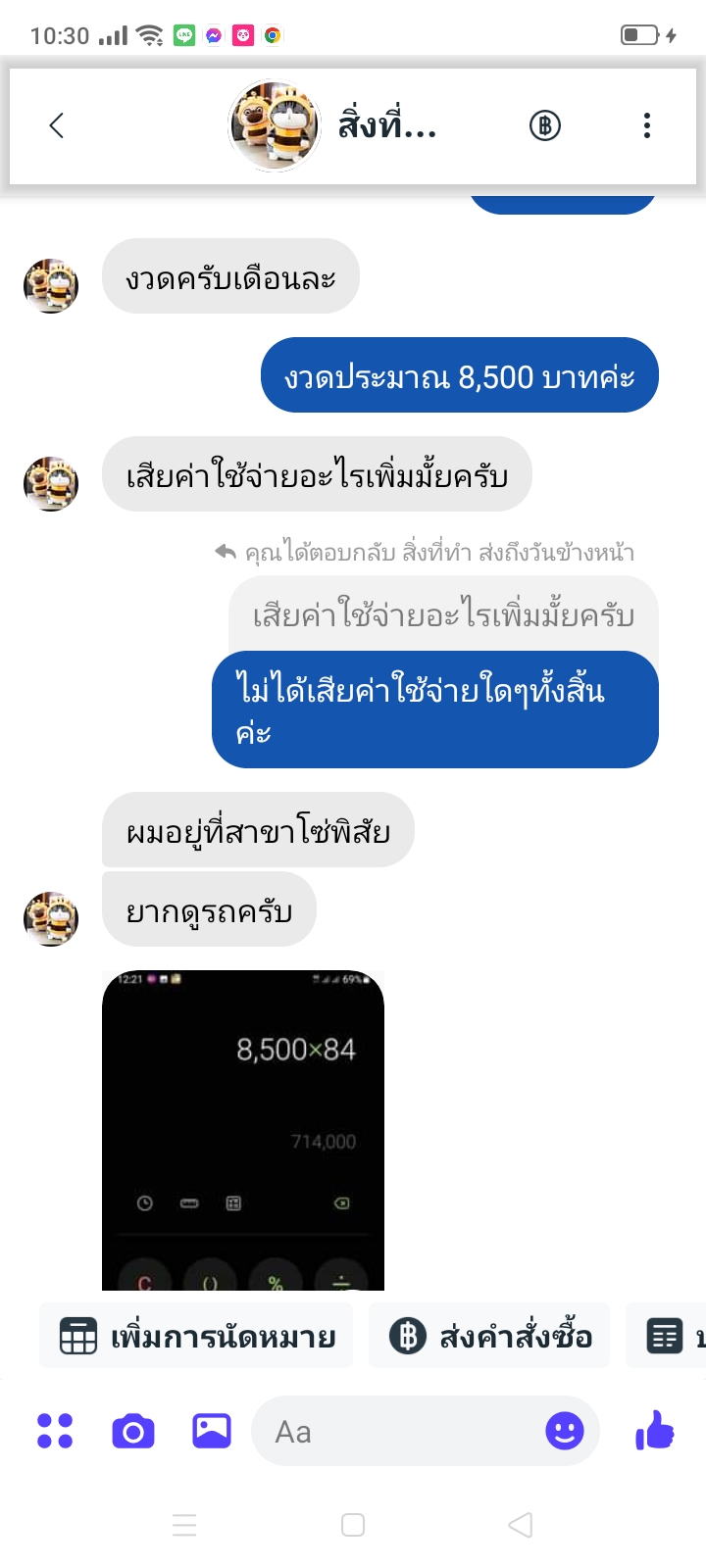Go back from the chat
This screenshot has height=1568, width=706.
[57, 125]
